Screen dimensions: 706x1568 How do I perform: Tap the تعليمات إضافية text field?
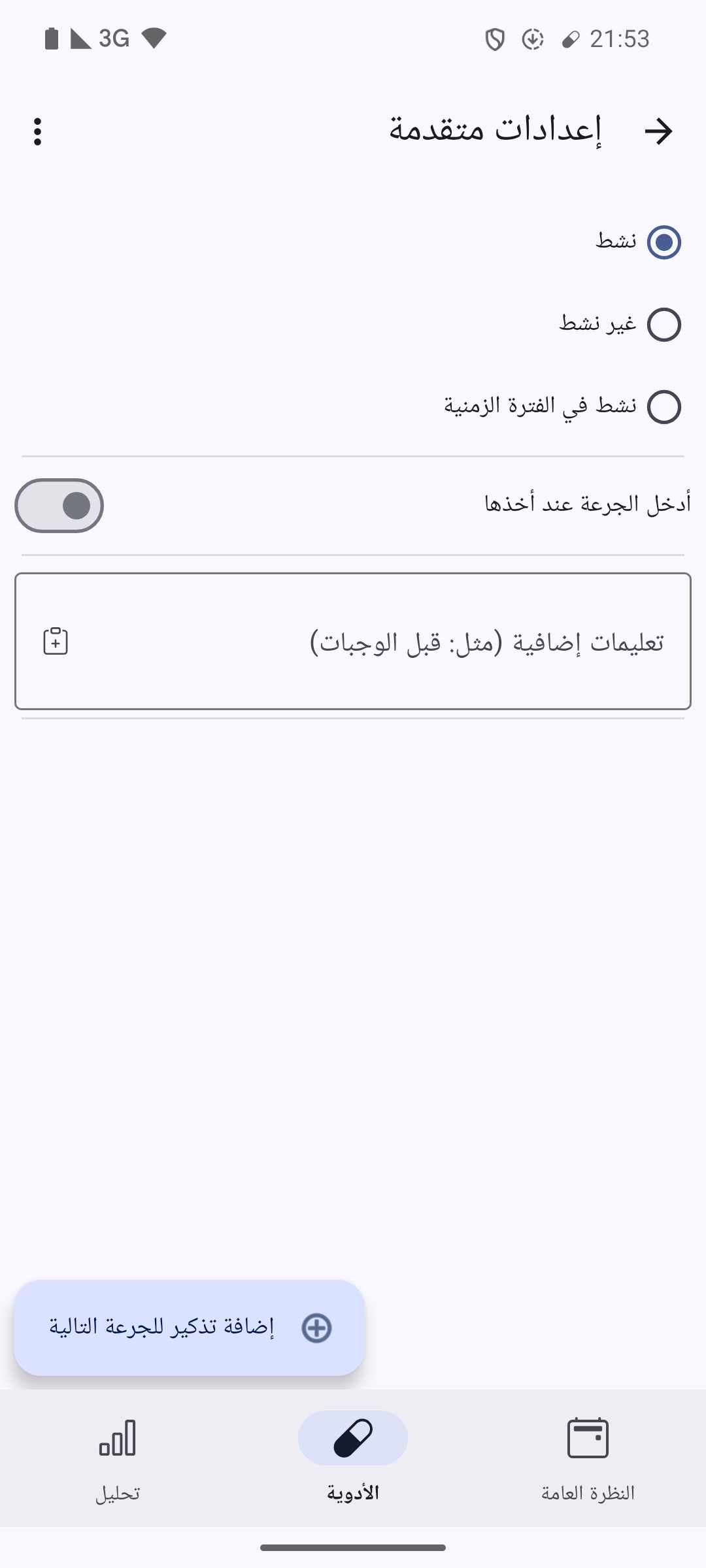click(x=353, y=642)
